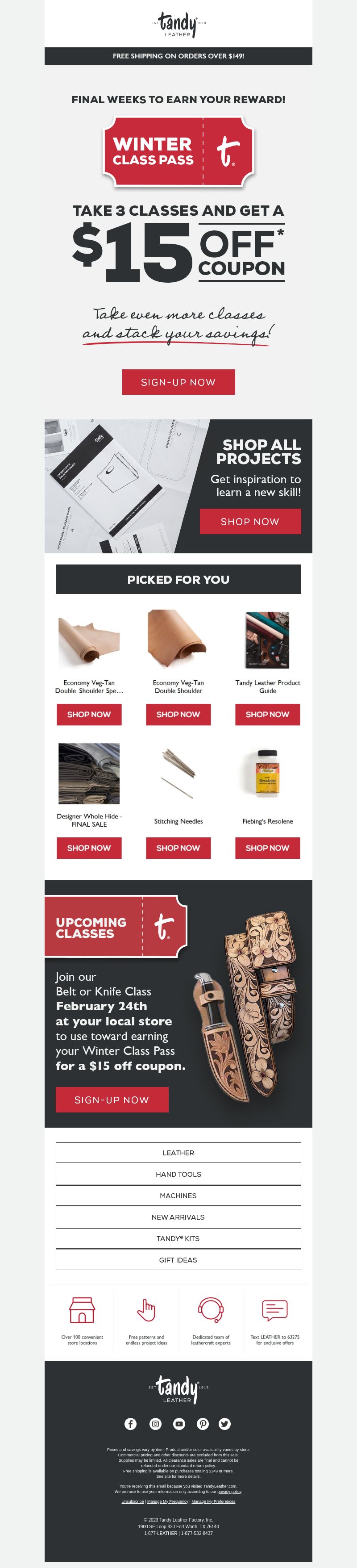The image size is (357, 1568).
Task: Tap Sign-Up Now under Winter Class Pass
Action: (178, 382)
